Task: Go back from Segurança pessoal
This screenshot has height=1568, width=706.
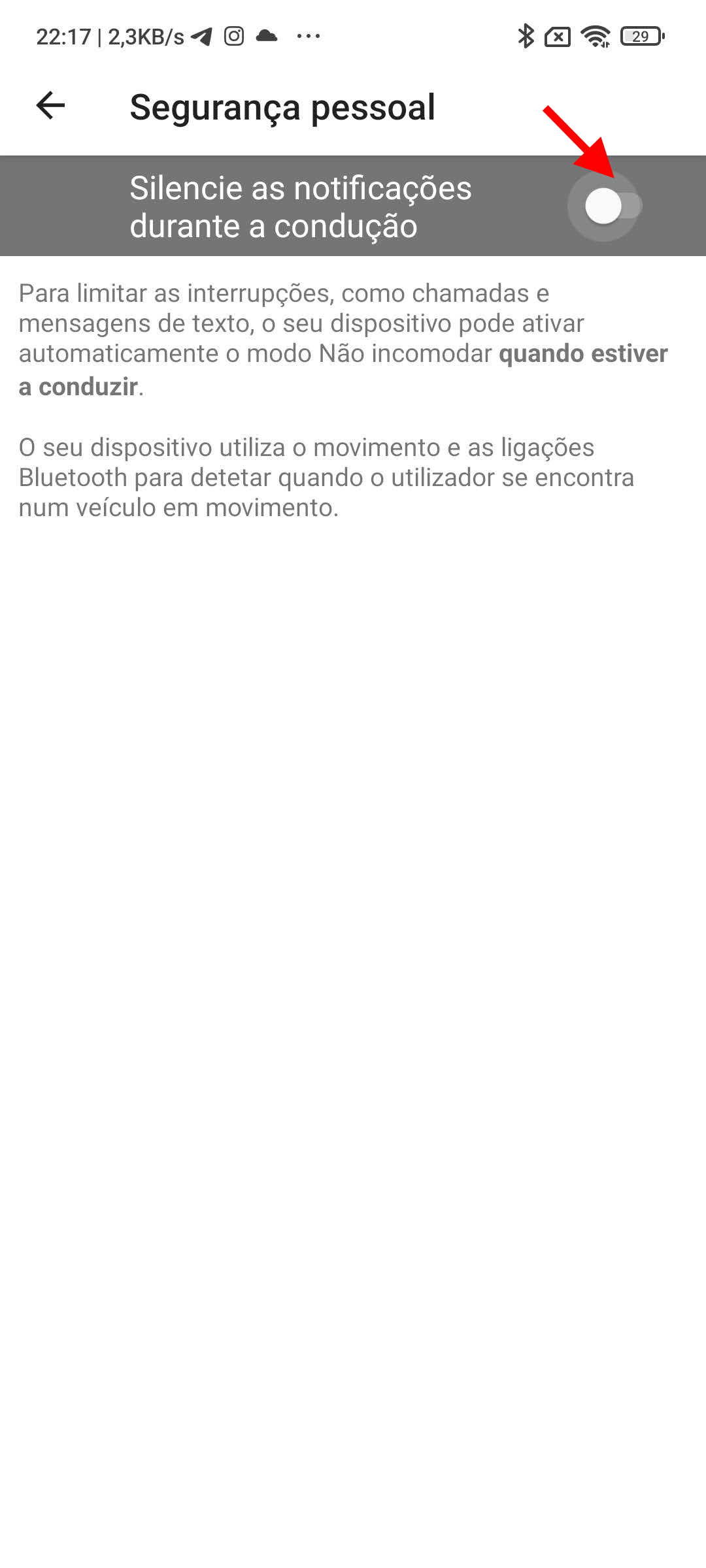Action: point(50,106)
